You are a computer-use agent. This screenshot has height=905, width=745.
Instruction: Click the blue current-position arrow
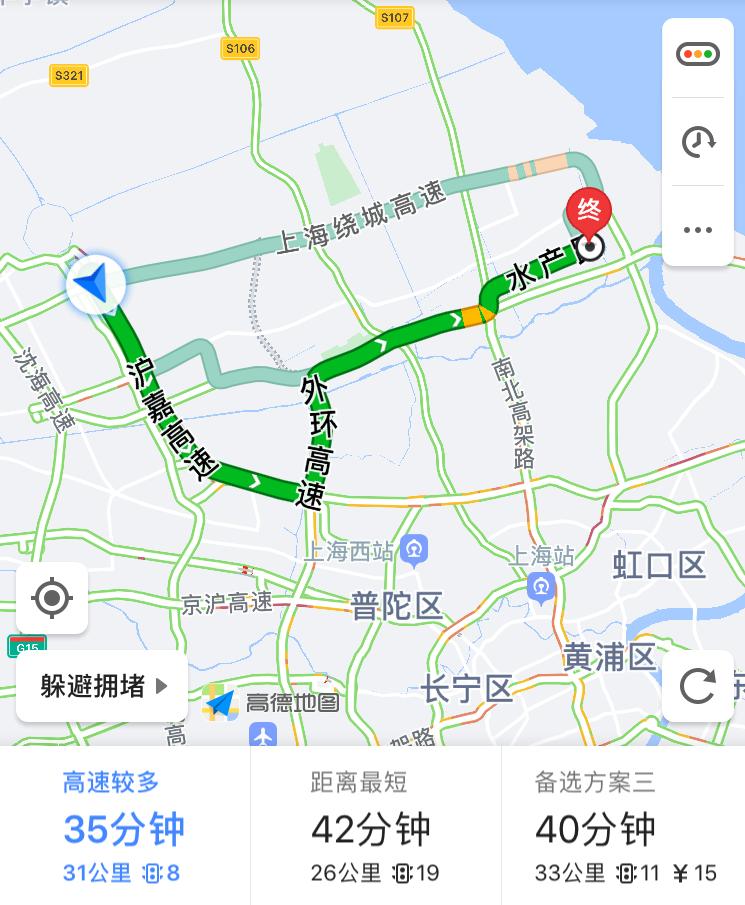(x=97, y=283)
